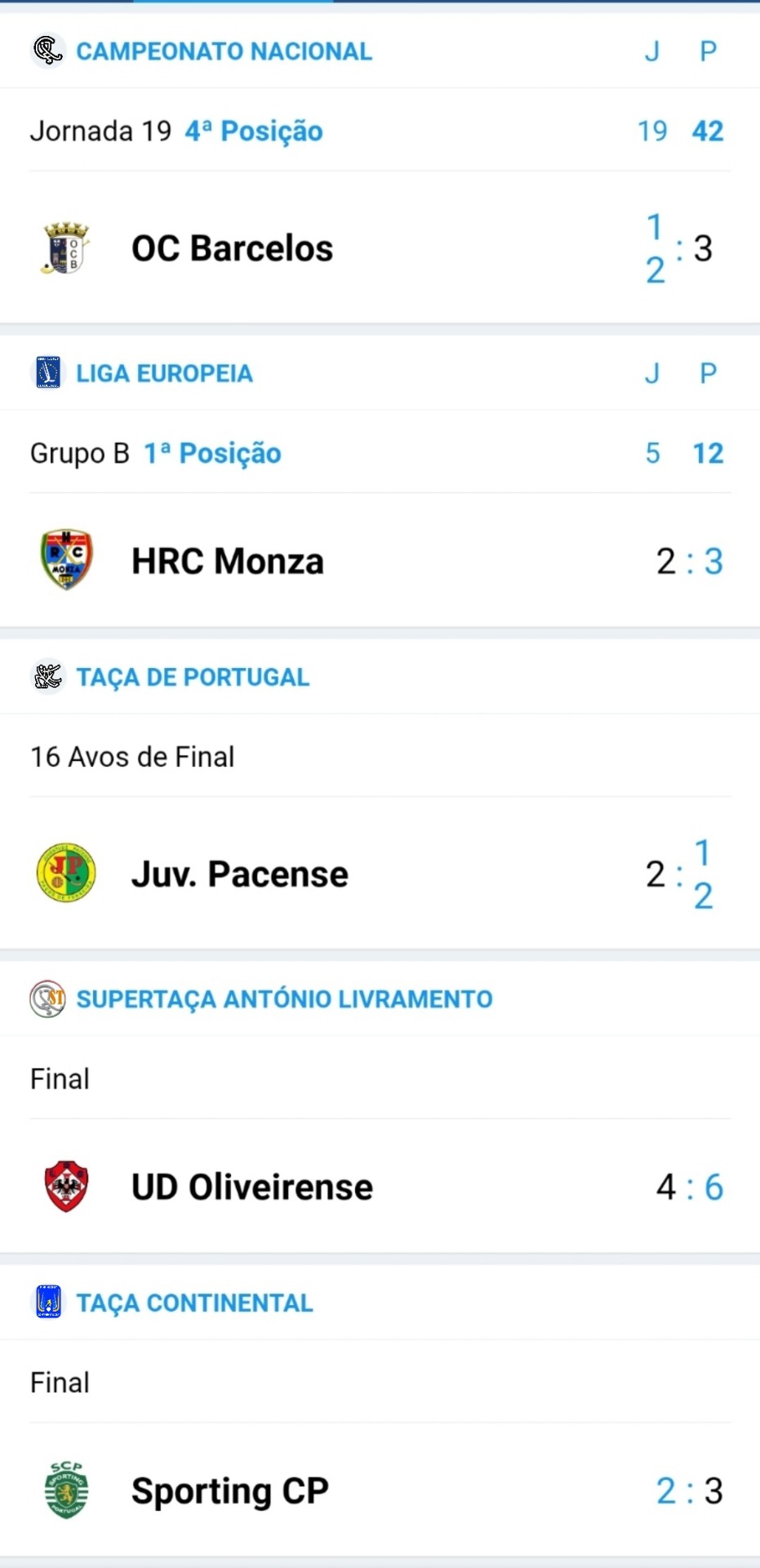Open the Taça Continental competition header
Image resolution: width=760 pixels, height=1568 pixels.
click(x=380, y=1303)
